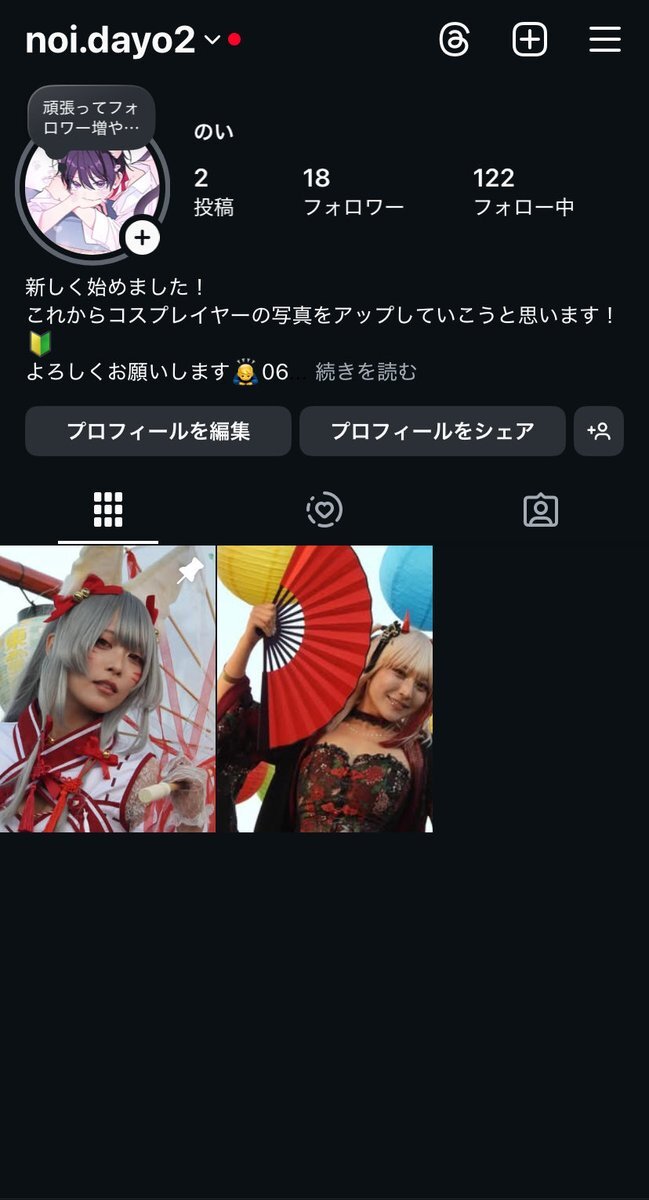Add a story via the profile picture plus
The height and width of the screenshot is (1200, 649).
(x=142, y=237)
